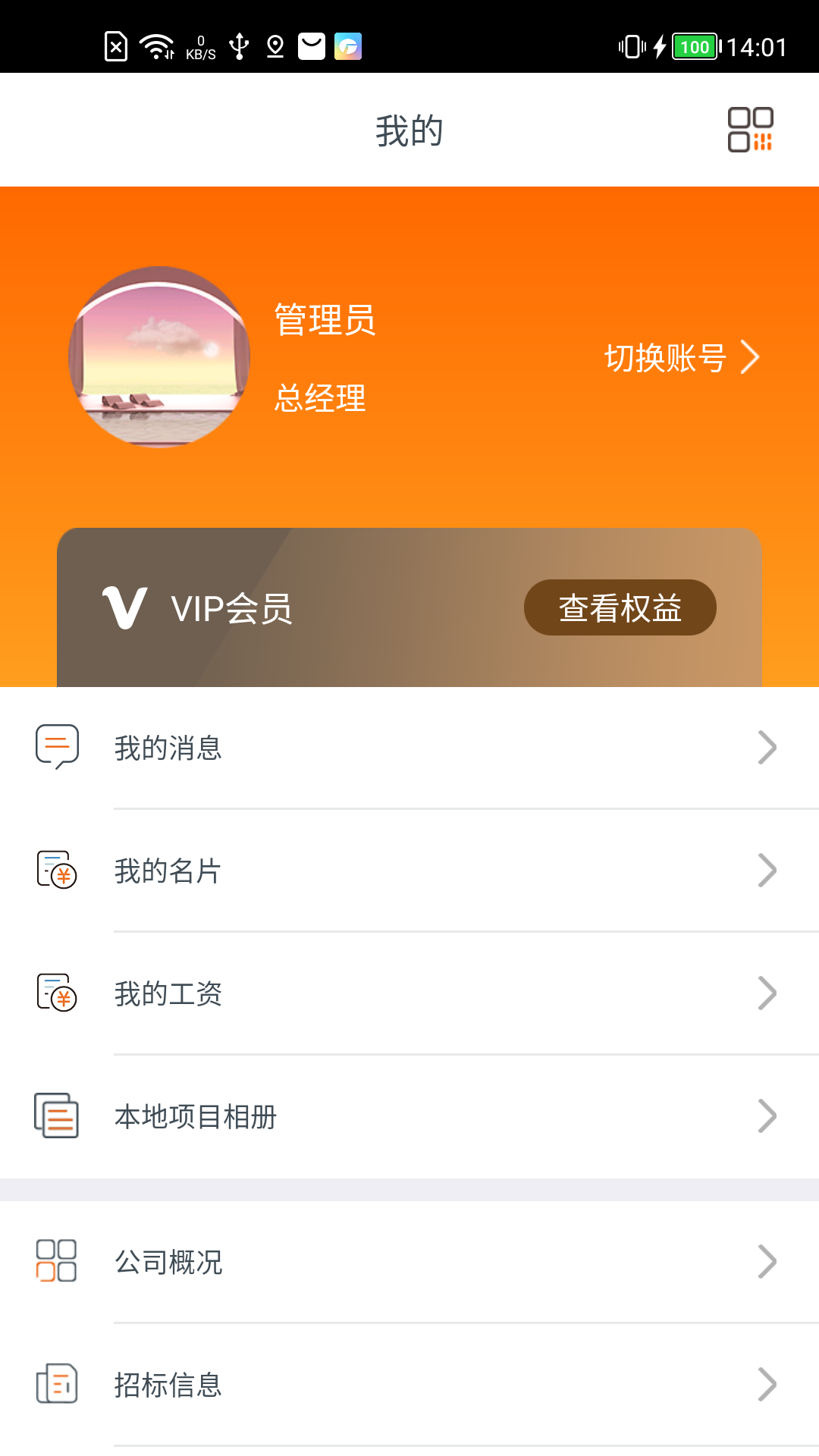Tap the 查看权益 button
The height and width of the screenshot is (1456, 819).
point(620,608)
